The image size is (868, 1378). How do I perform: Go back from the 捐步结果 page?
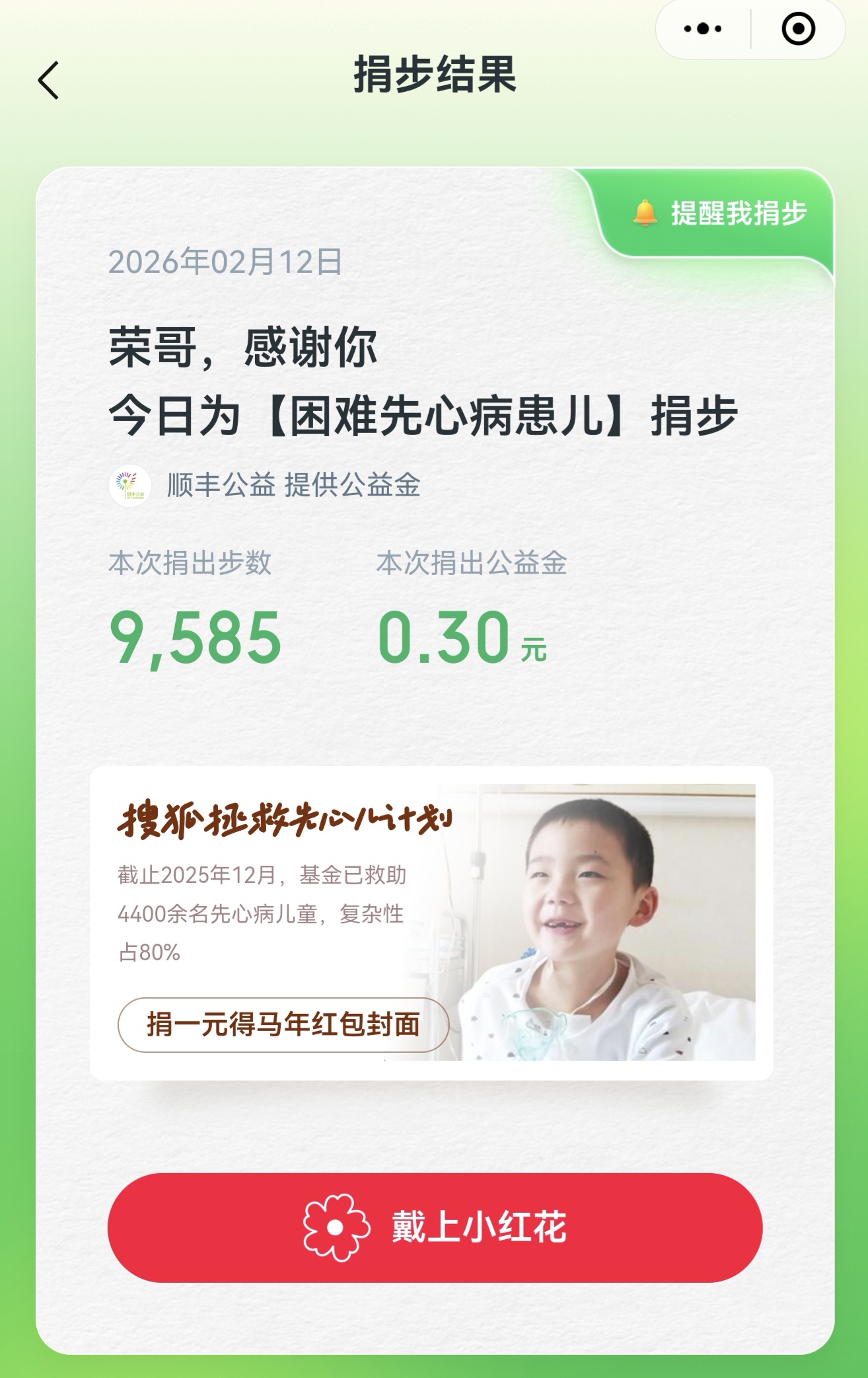(49, 81)
